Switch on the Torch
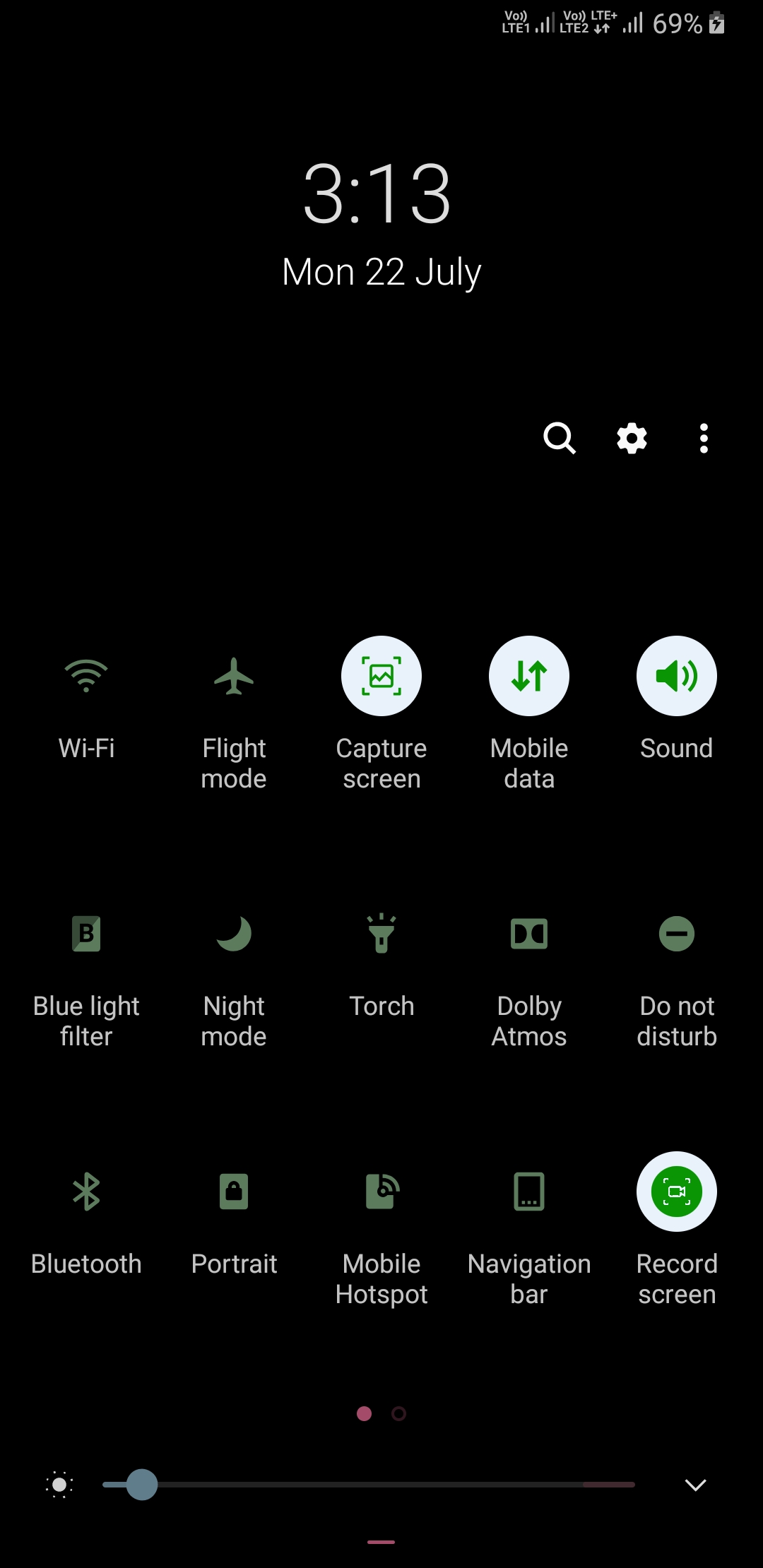763x1568 pixels. [x=381, y=934]
